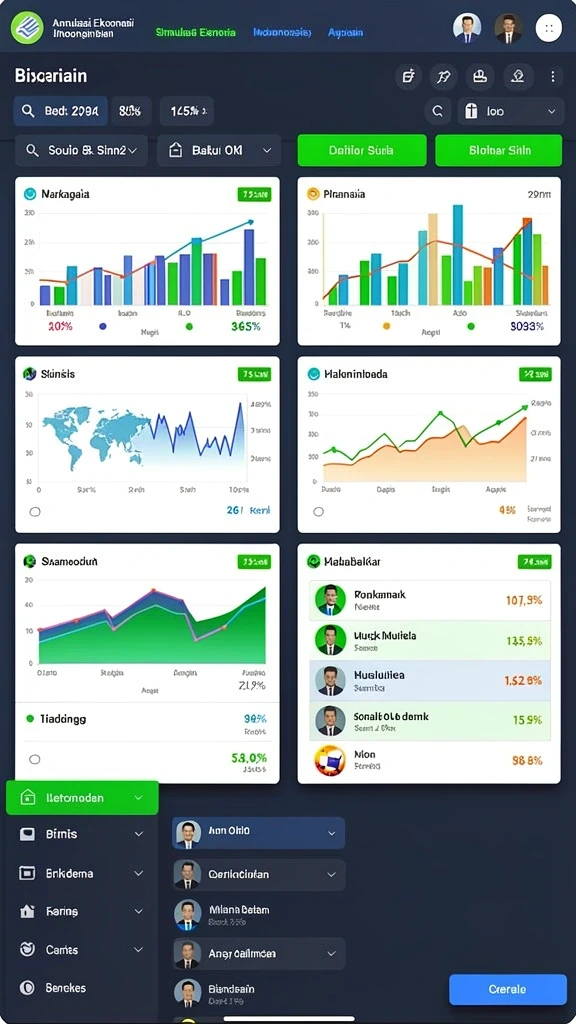Tap the blue Crerale button

point(507,989)
